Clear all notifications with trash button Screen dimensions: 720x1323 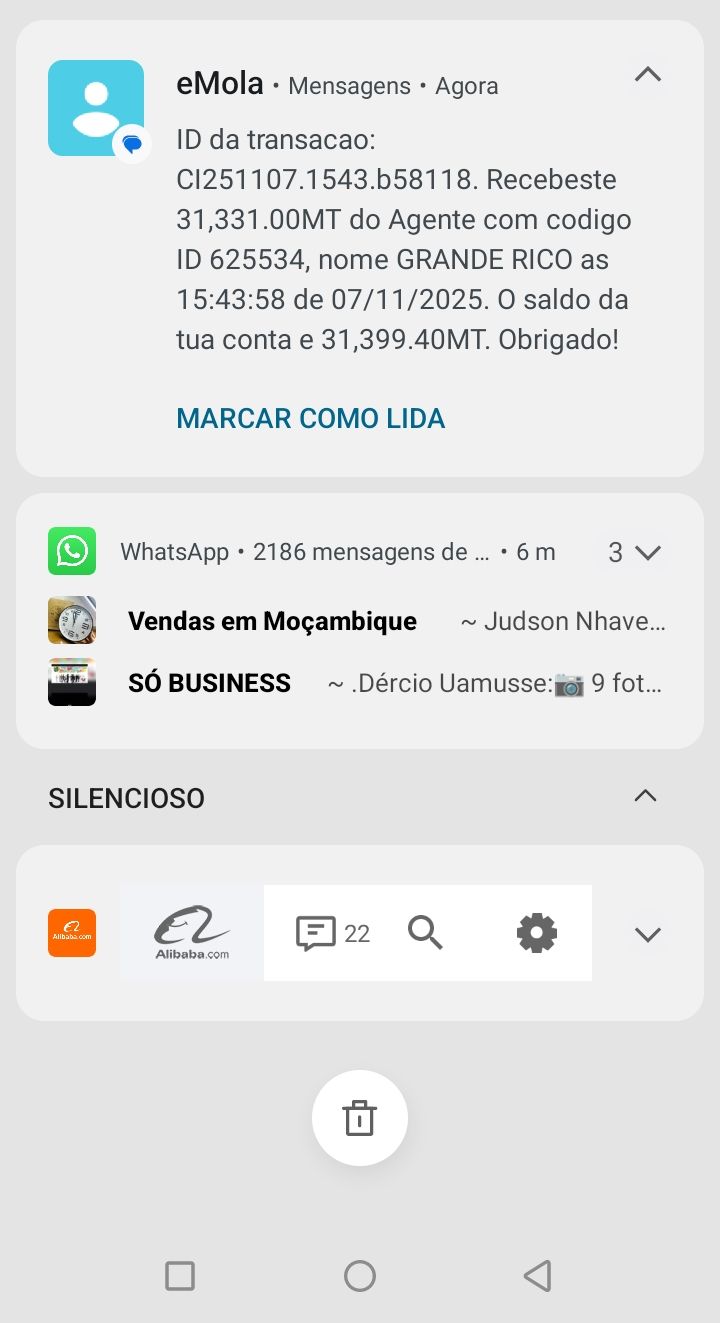[360, 1118]
